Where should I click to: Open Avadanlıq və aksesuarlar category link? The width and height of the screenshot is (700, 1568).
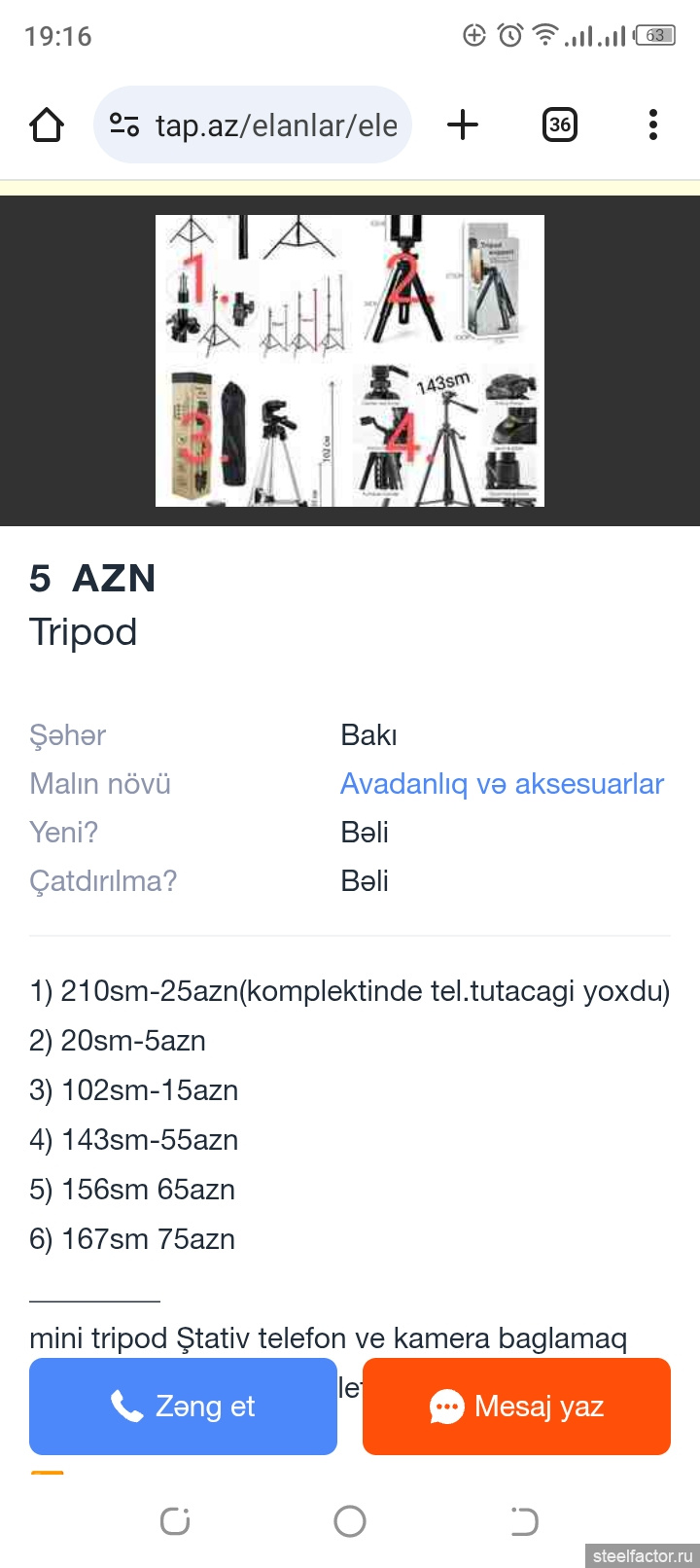coord(502,784)
